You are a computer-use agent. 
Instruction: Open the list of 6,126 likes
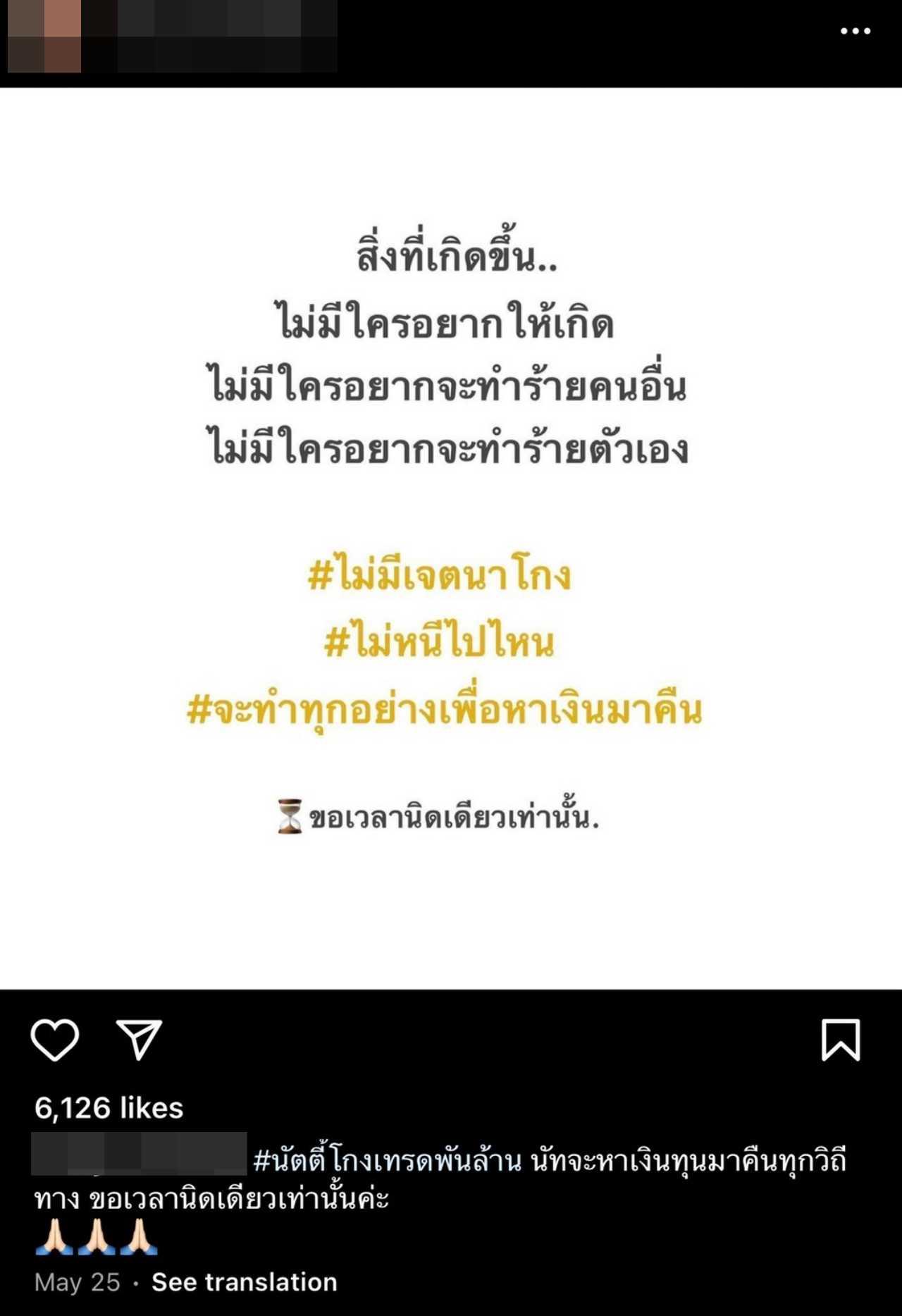point(109,1107)
